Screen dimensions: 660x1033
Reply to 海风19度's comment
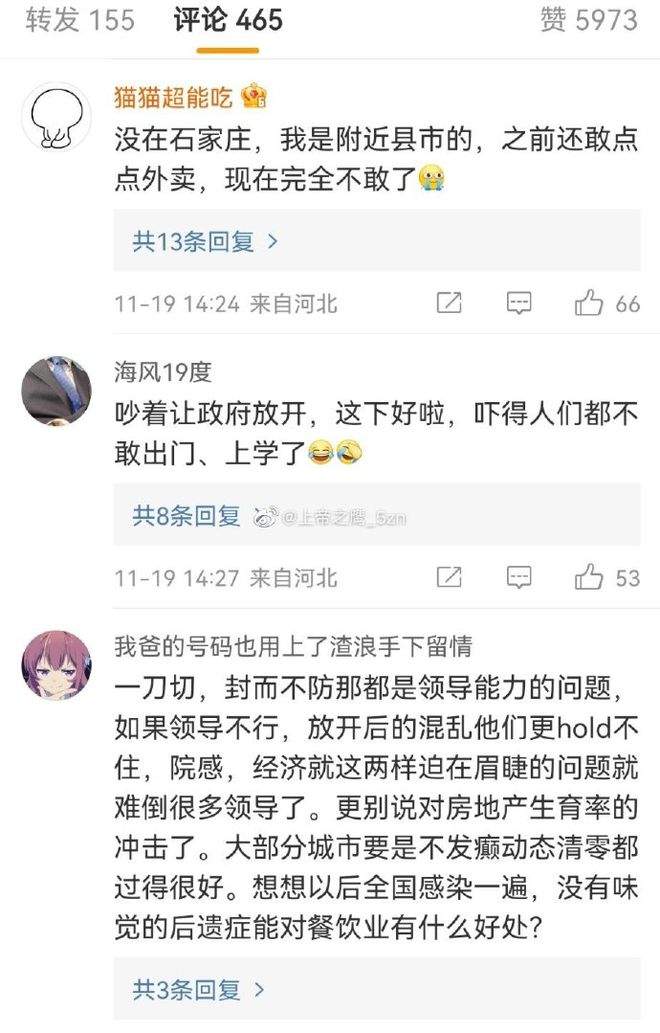[518, 577]
